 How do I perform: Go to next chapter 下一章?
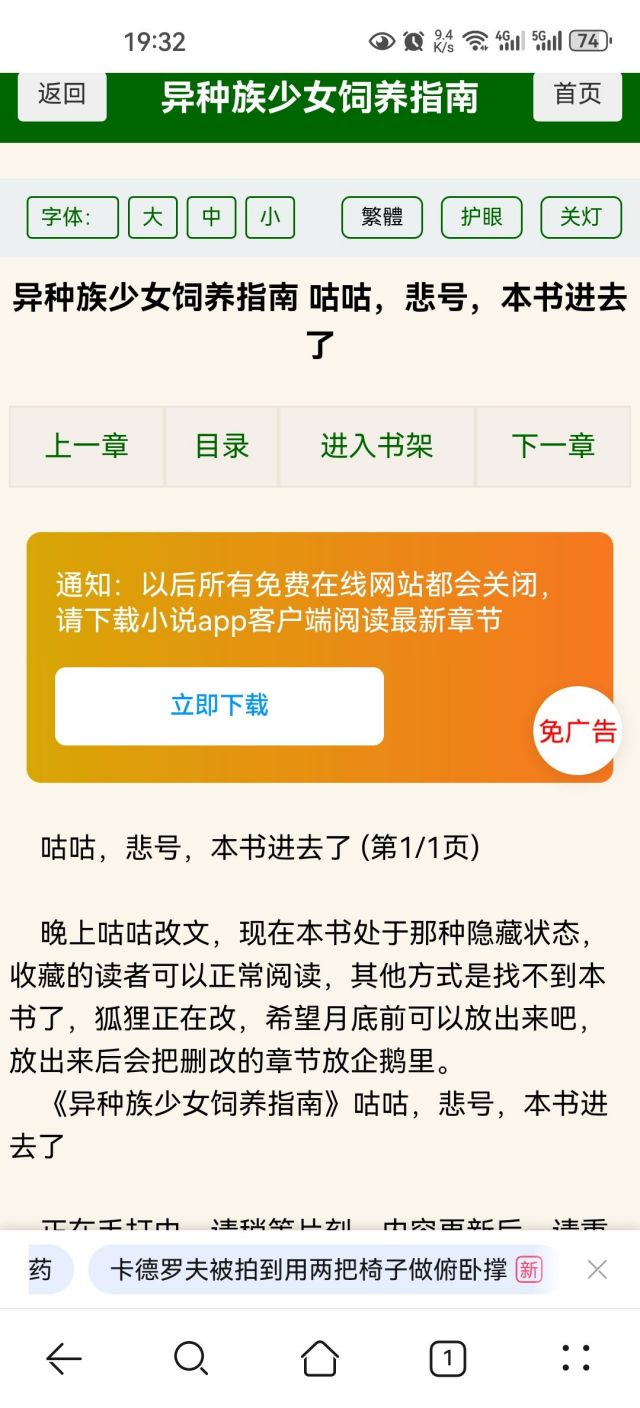pos(553,446)
